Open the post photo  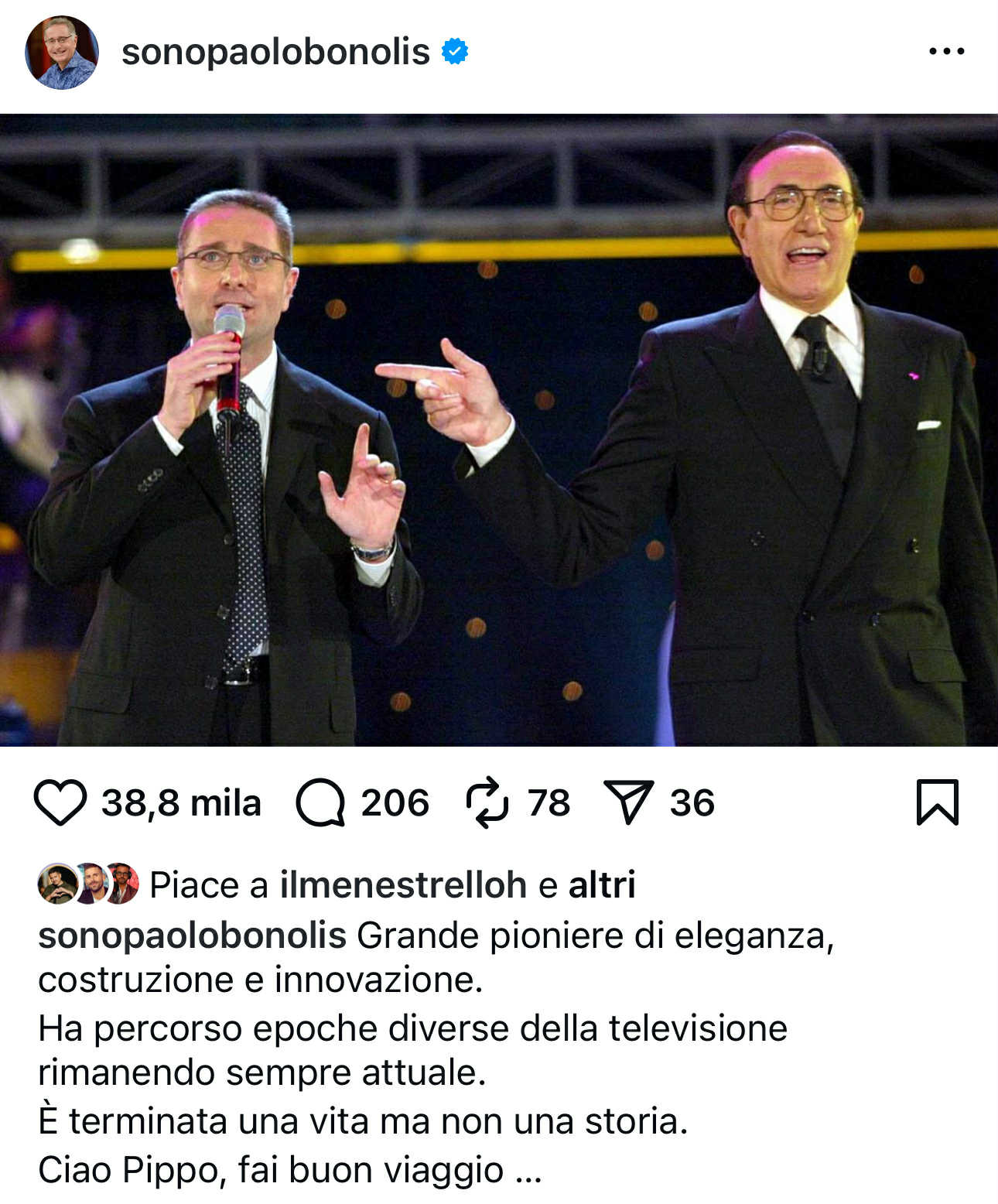[x=499, y=430]
